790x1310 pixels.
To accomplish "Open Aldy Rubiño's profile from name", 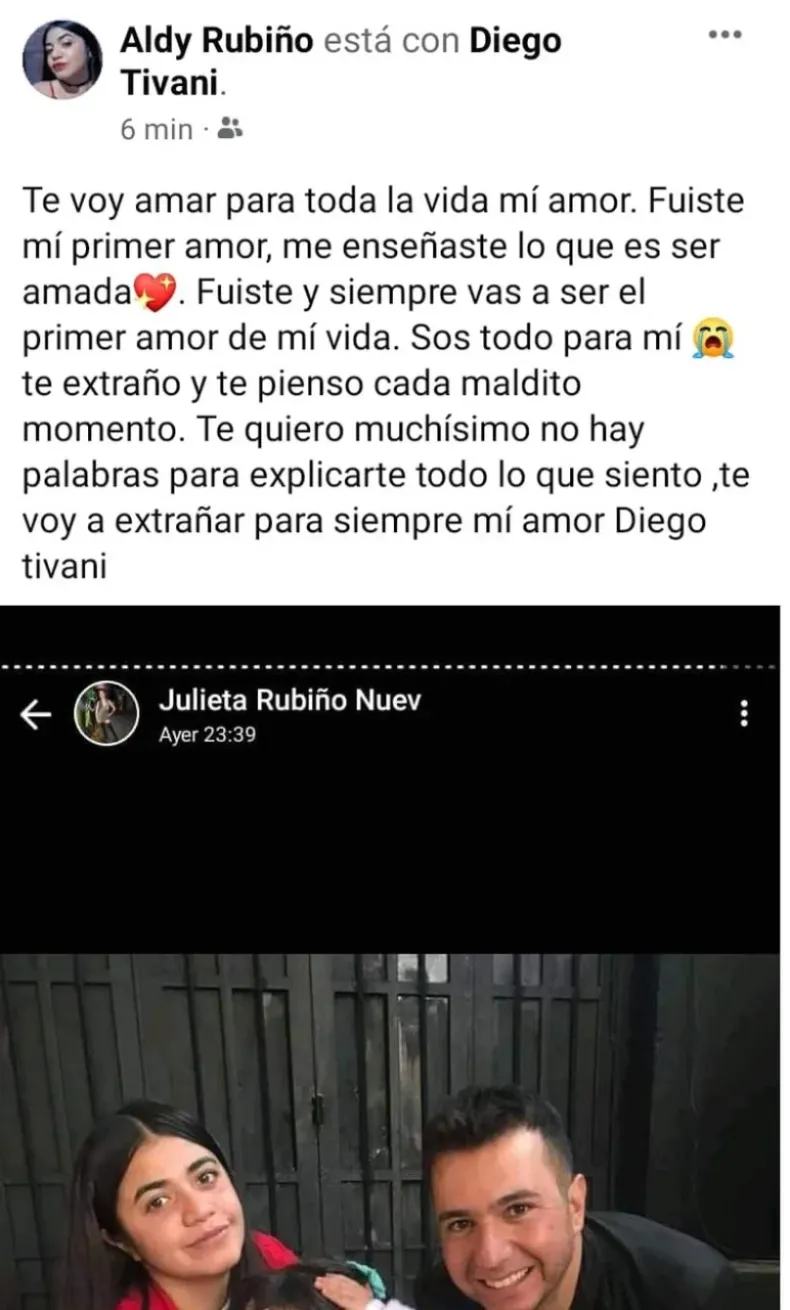I will coord(217,41).
